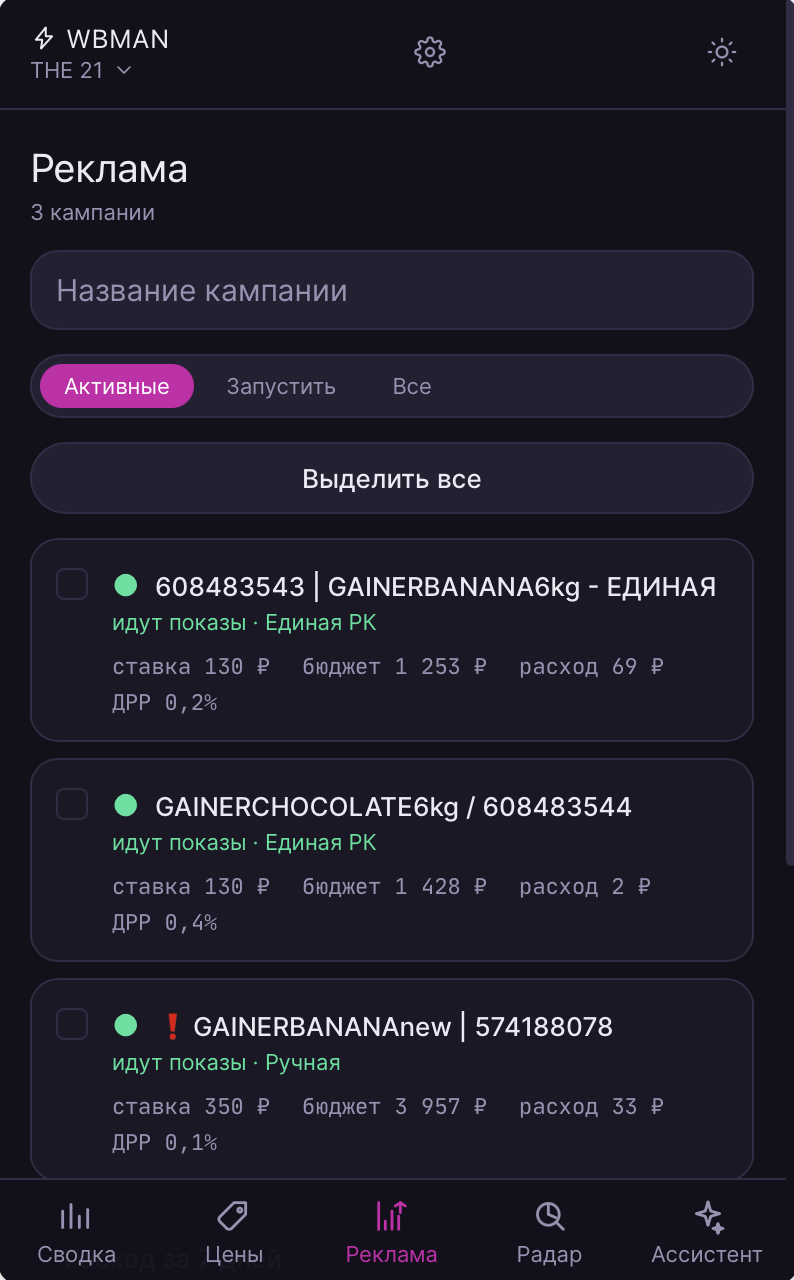Viewport: 794px width, 1280px height.
Task: Go to the Сводка tab
Action: click(x=75, y=1233)
